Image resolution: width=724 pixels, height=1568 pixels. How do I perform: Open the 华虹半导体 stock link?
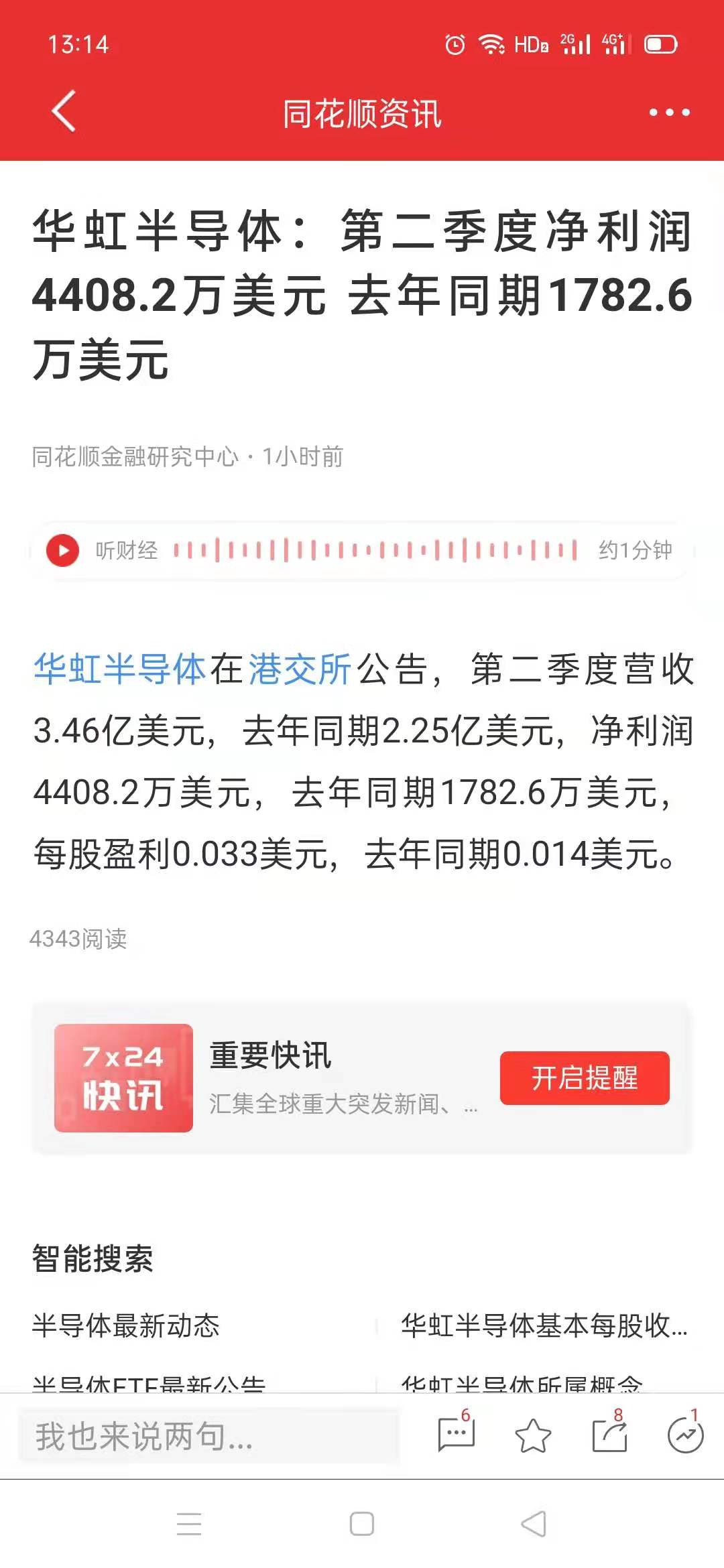[119, 669]
